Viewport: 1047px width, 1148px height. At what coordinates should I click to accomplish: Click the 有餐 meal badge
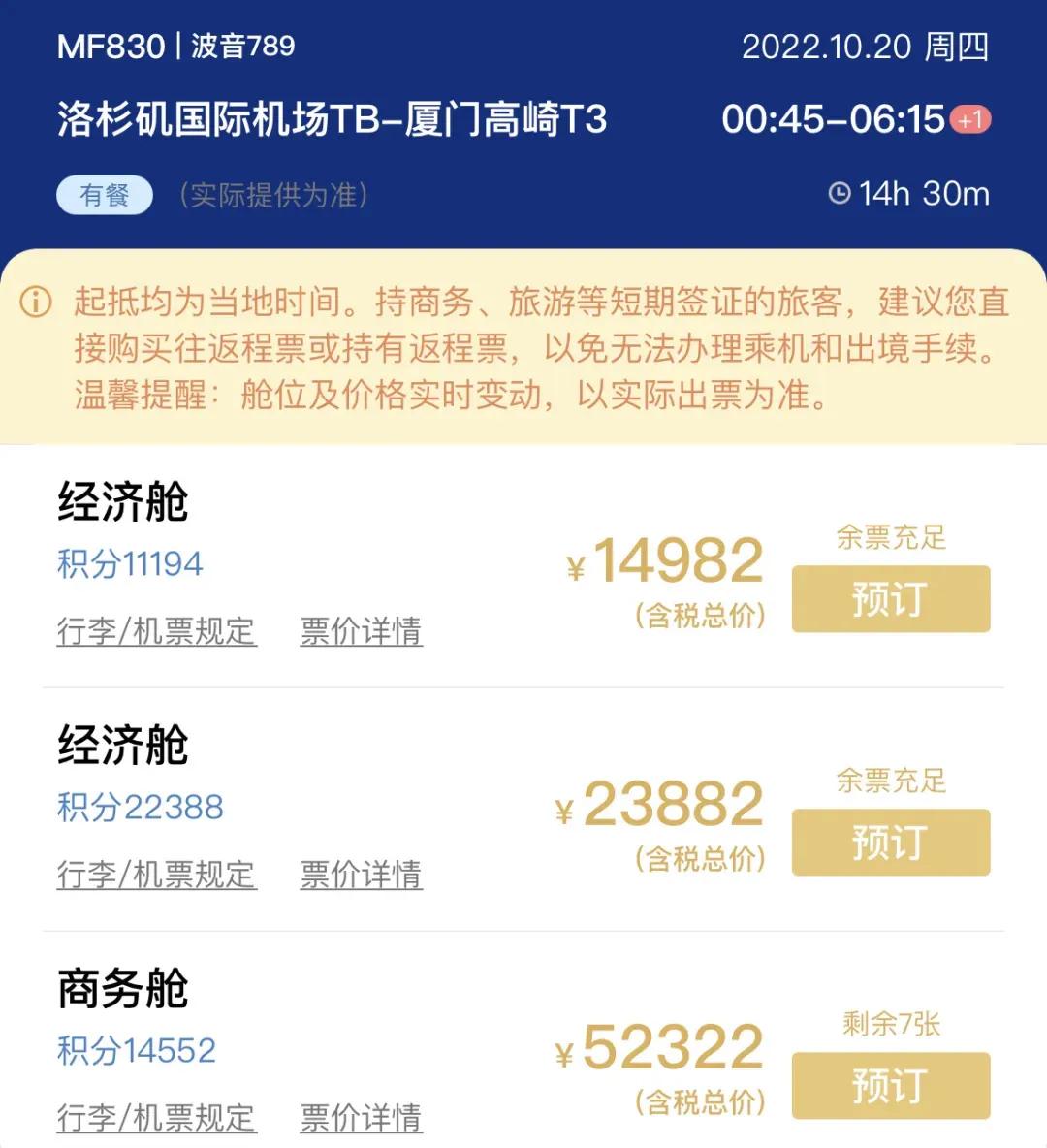[103, 194]
